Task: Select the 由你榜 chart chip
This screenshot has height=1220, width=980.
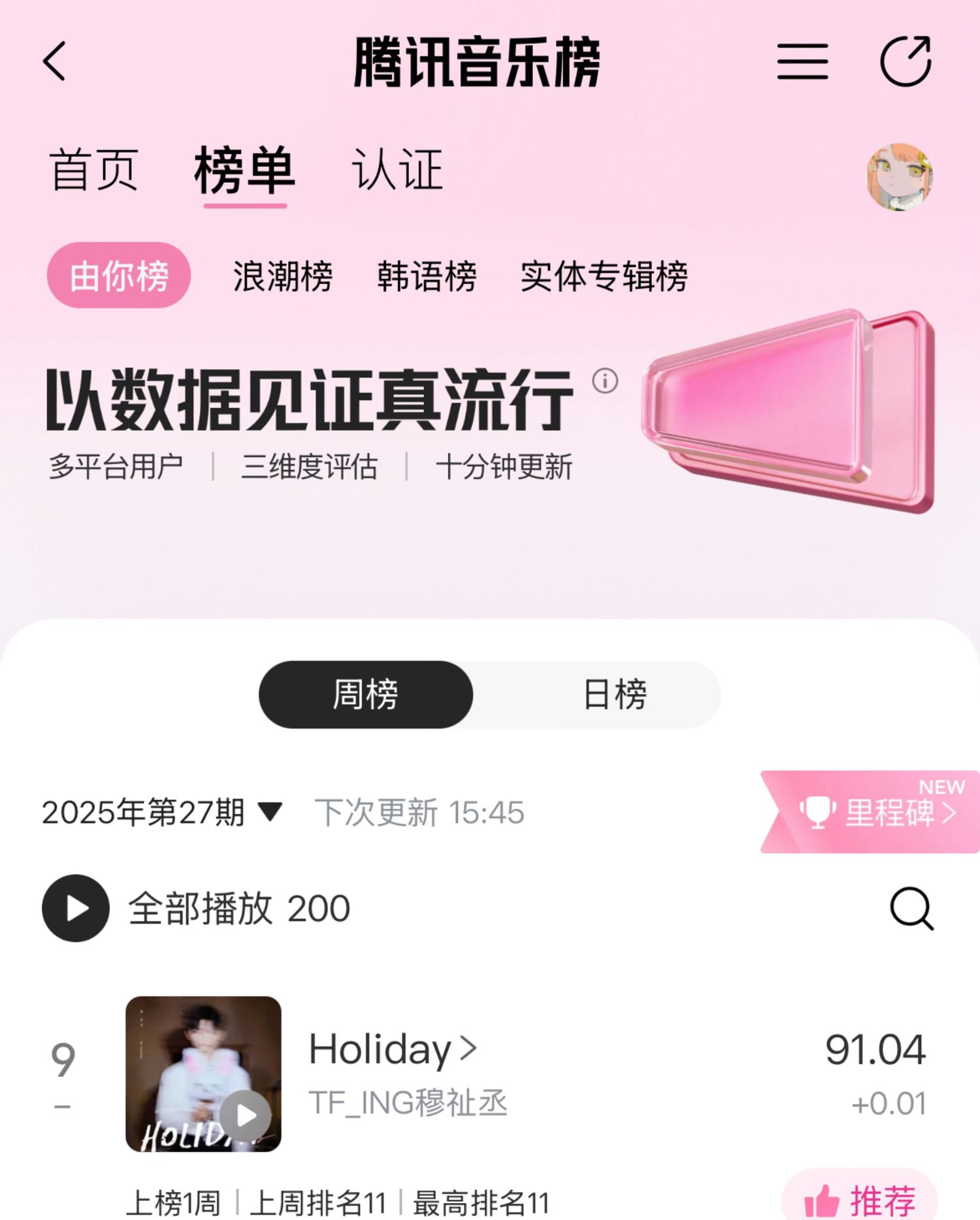Action: click(119, 276)
